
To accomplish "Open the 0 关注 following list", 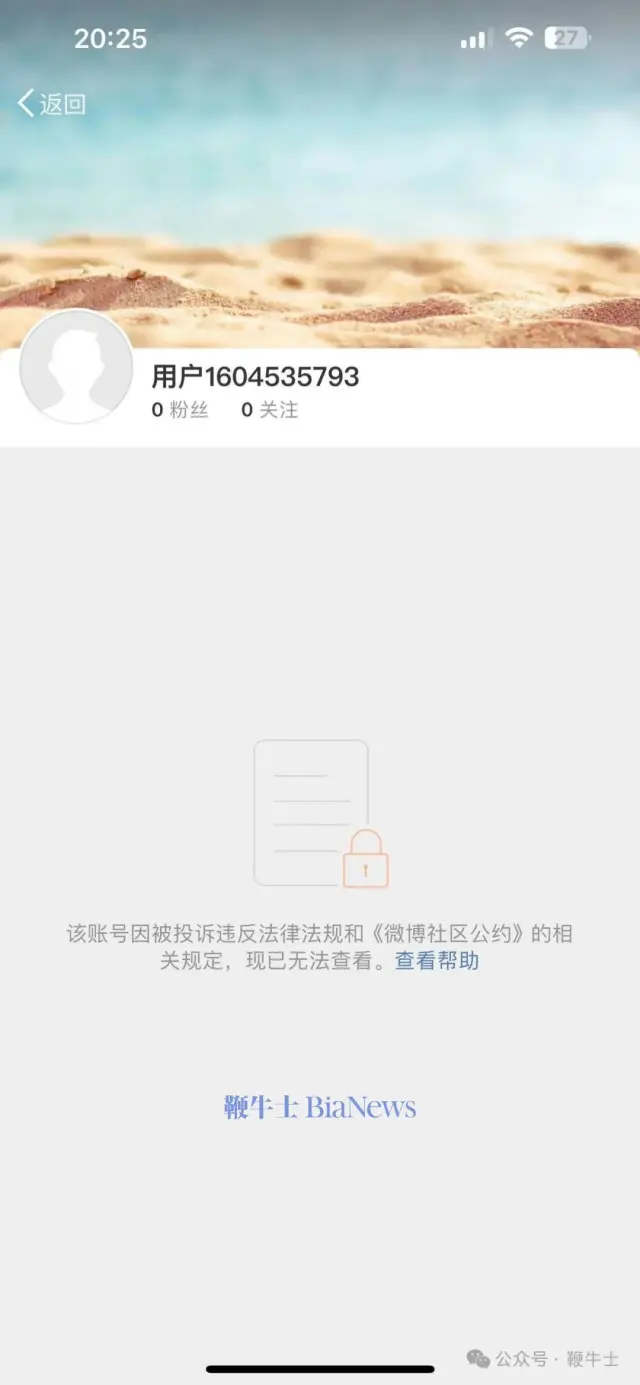I will point(269,409).
